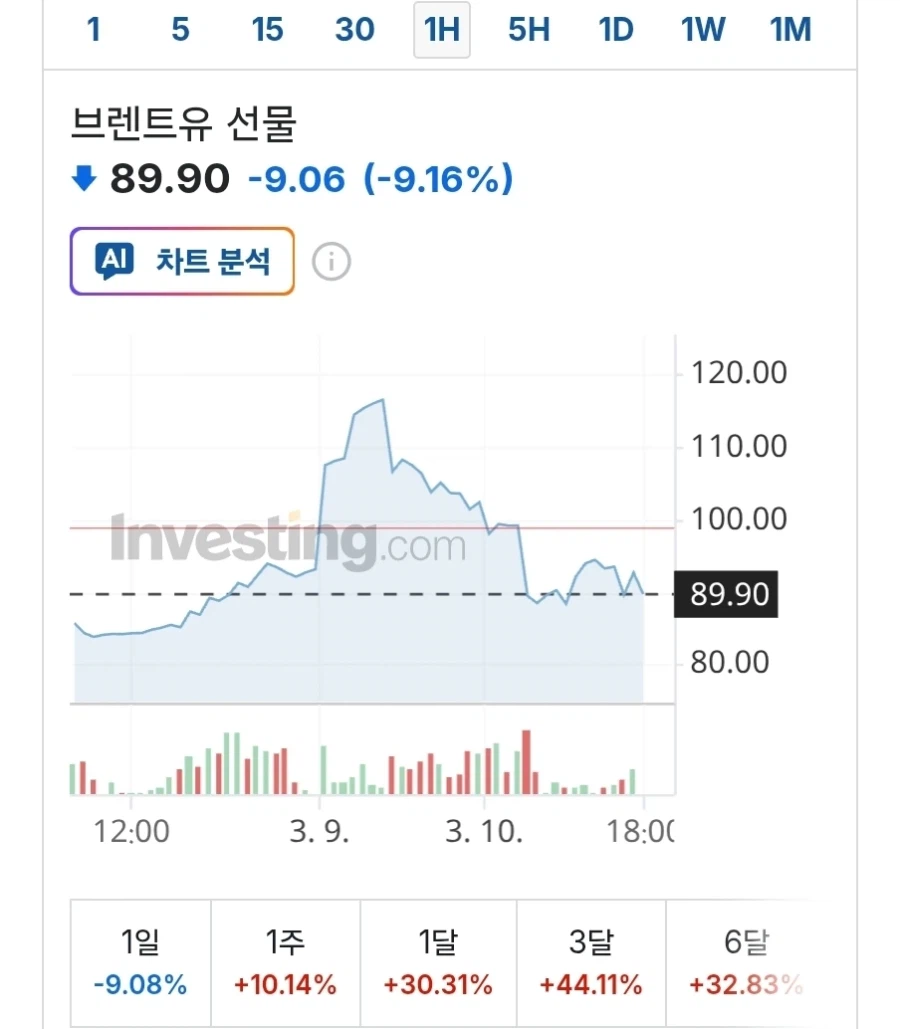Switch chart to 1D view
900x1029 pixels.
[616, 30]
